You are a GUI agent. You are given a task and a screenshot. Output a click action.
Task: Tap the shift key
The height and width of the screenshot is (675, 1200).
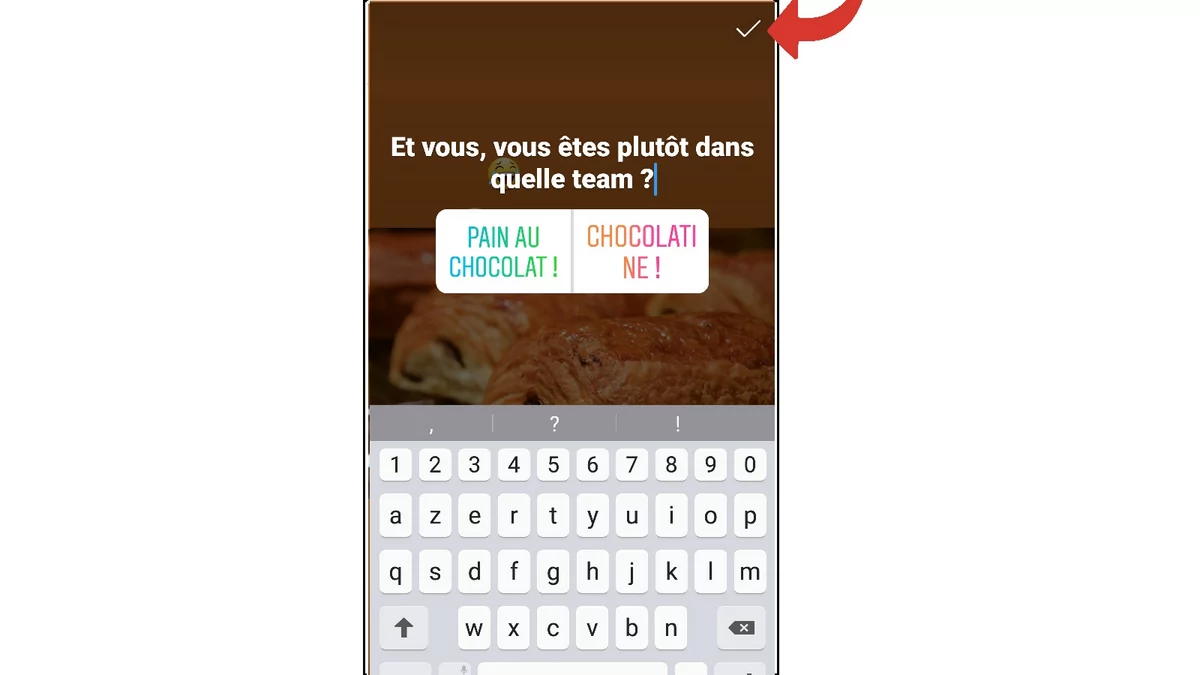(x=404, y=628)
